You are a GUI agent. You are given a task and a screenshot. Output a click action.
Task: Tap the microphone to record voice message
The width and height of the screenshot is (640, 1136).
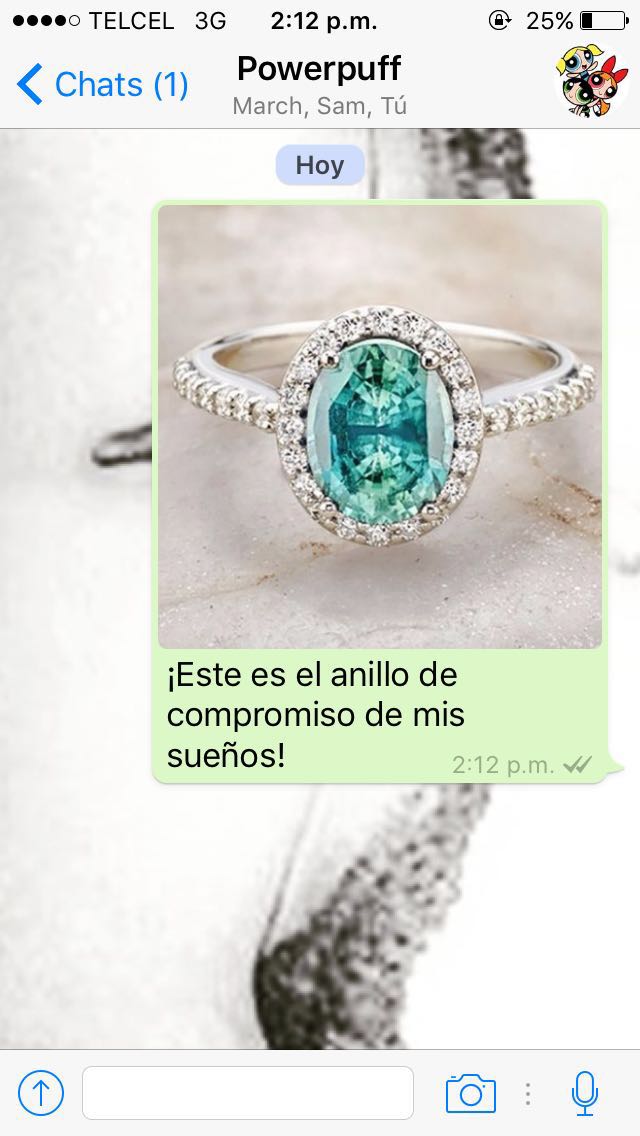584,1093
